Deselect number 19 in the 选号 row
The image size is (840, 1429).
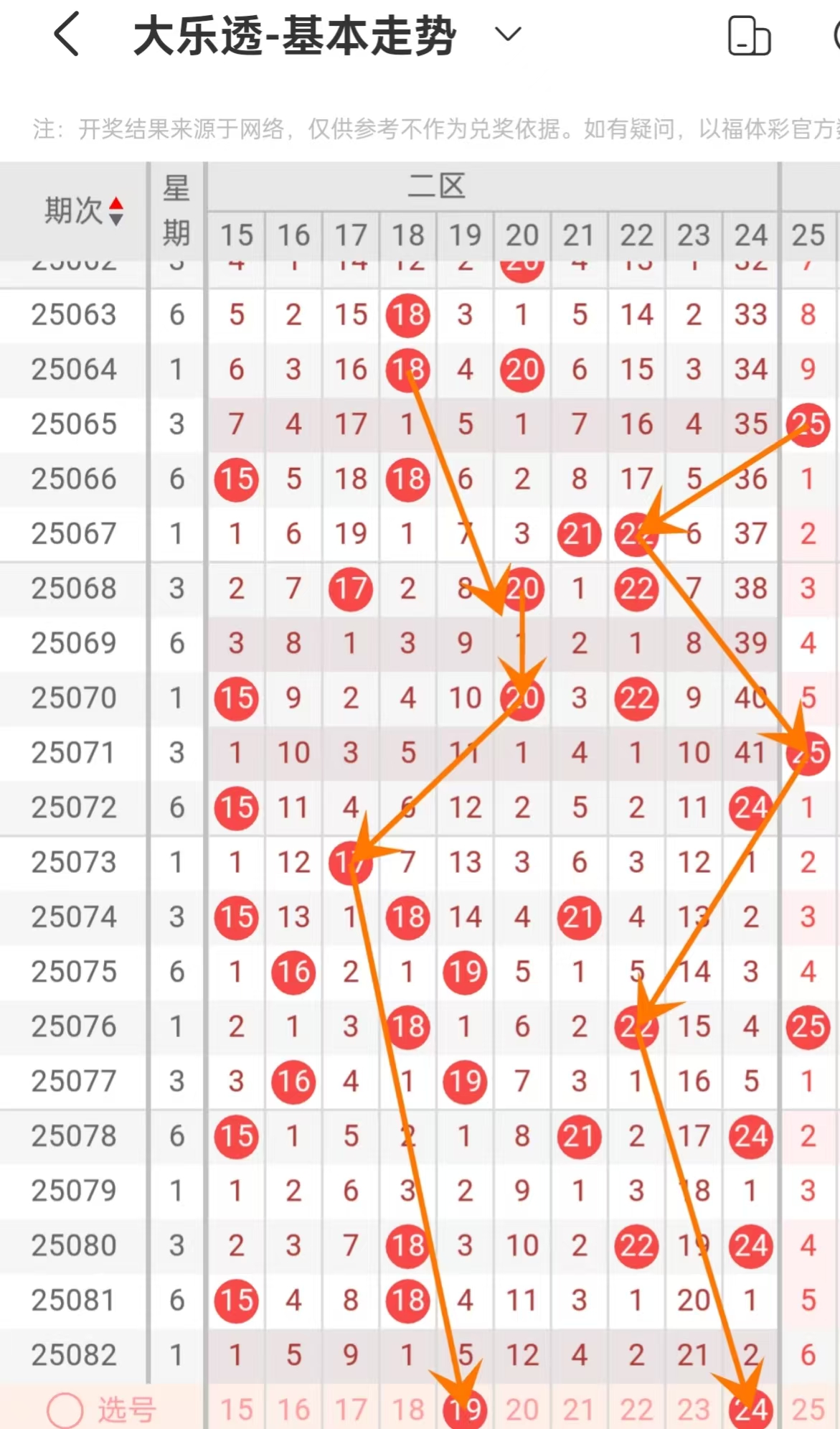pos(465,1410)
